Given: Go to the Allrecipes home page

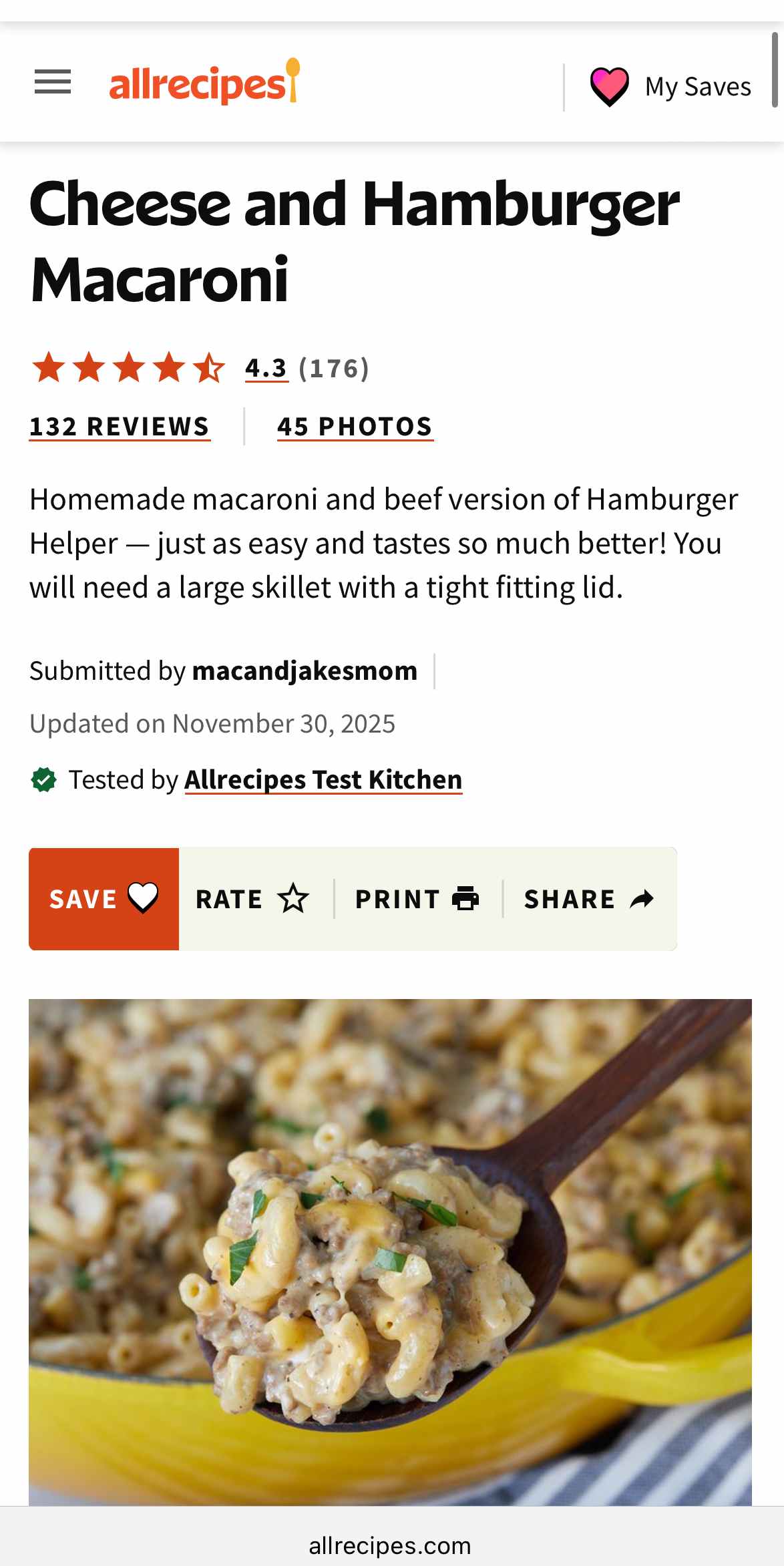Looking at the screenshot, I should (x=204, y=82).
